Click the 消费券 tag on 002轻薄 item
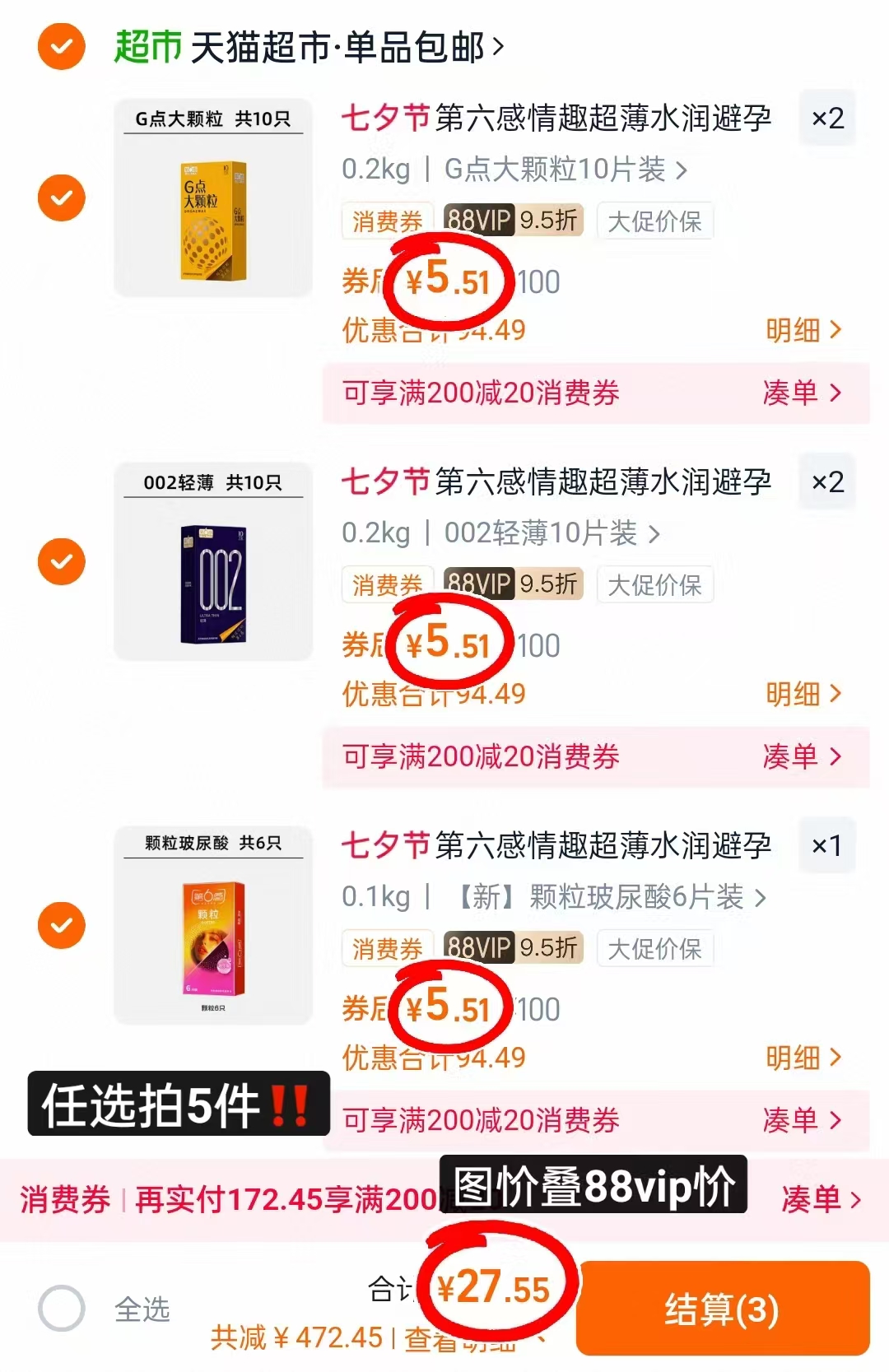The width and height of the screenshot is (889, 1372). click(386, 584)
